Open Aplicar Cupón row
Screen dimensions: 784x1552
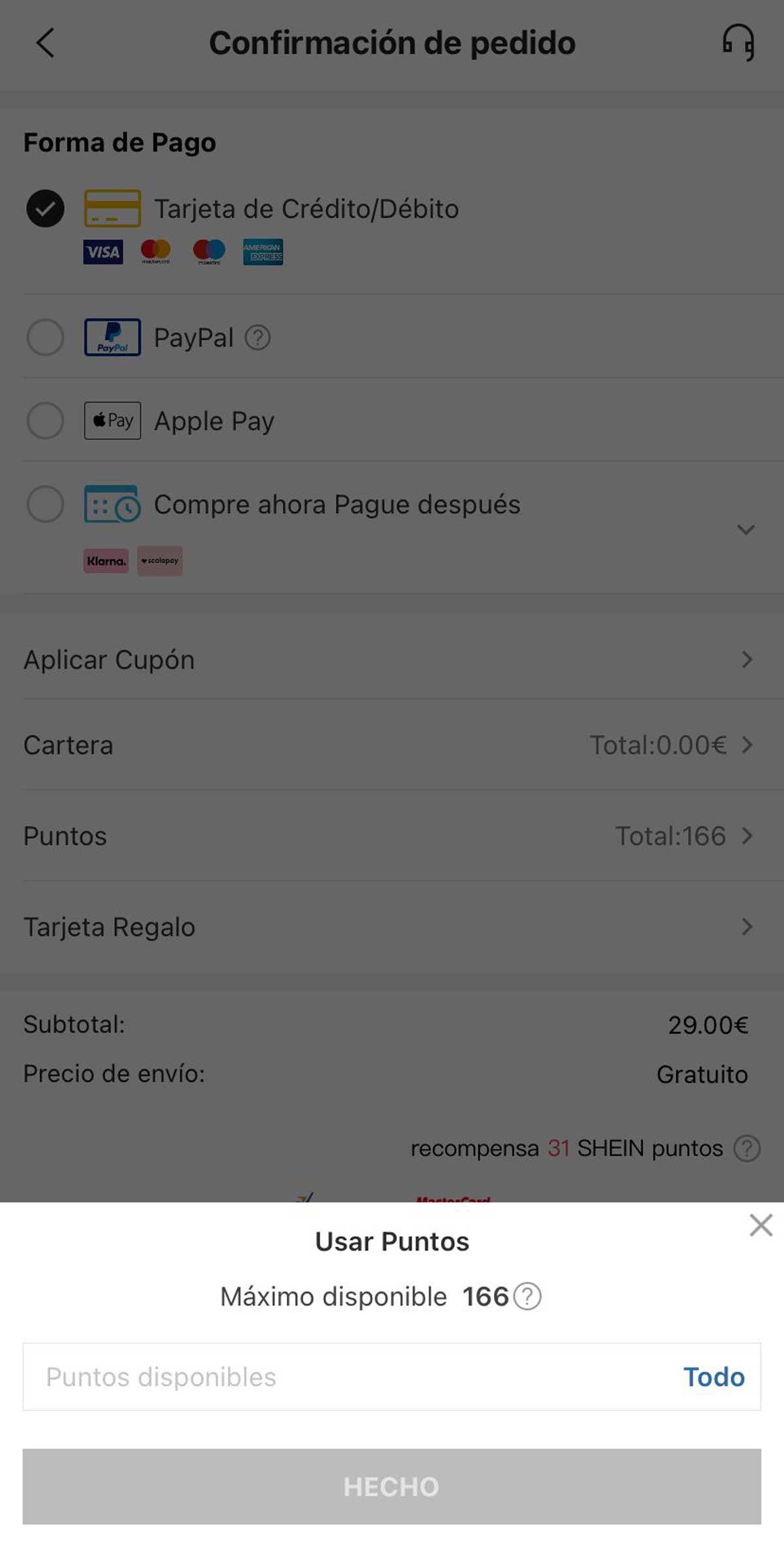click(x=392, y=660)
